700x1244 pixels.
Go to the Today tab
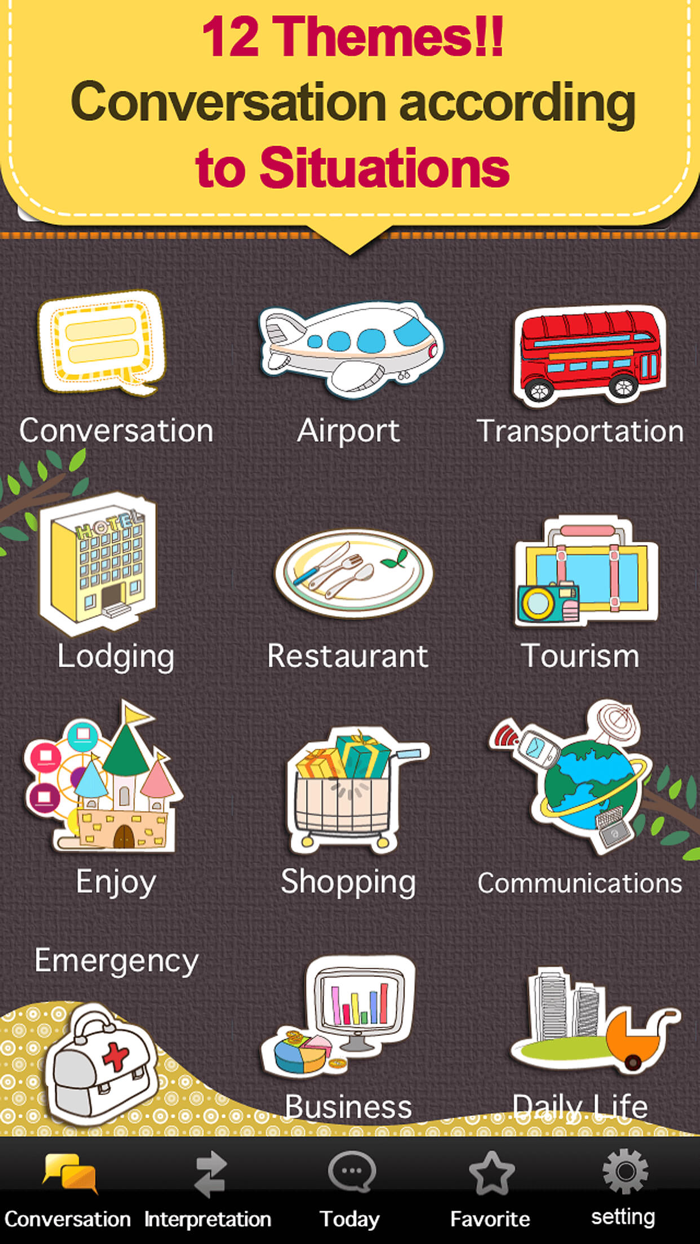(x=350, y=1189)
